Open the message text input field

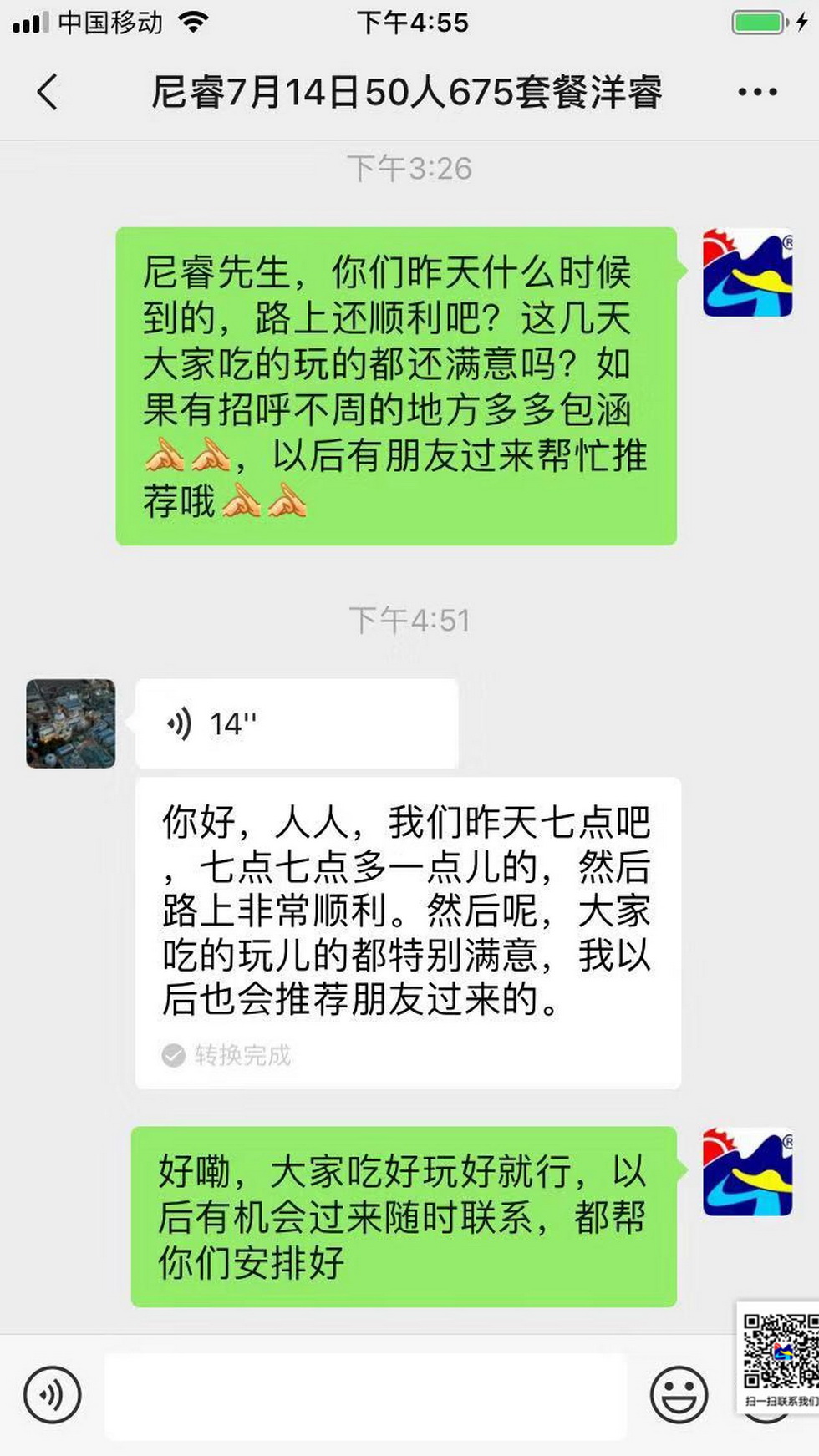(x=365, y=1395)
